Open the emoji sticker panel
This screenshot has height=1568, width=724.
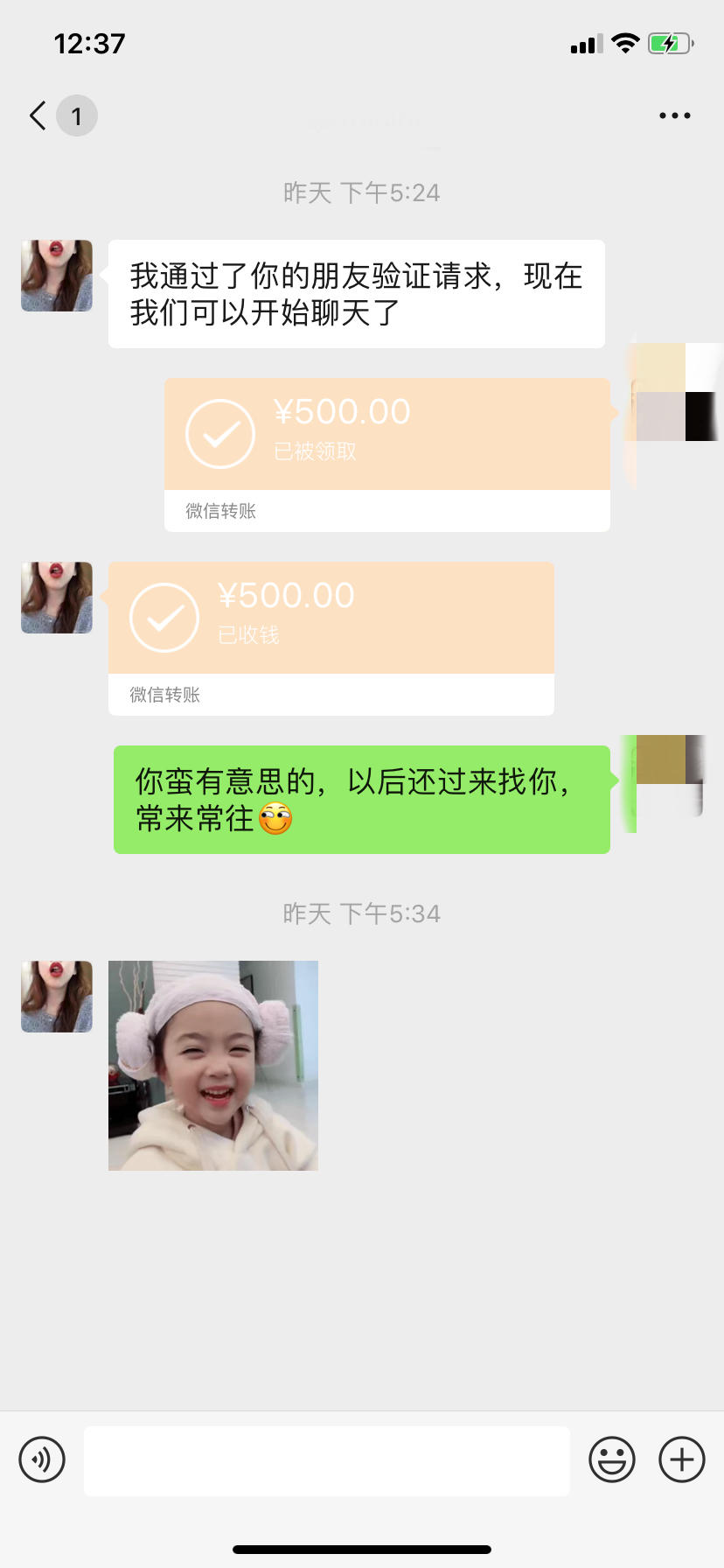(612, 1459)
